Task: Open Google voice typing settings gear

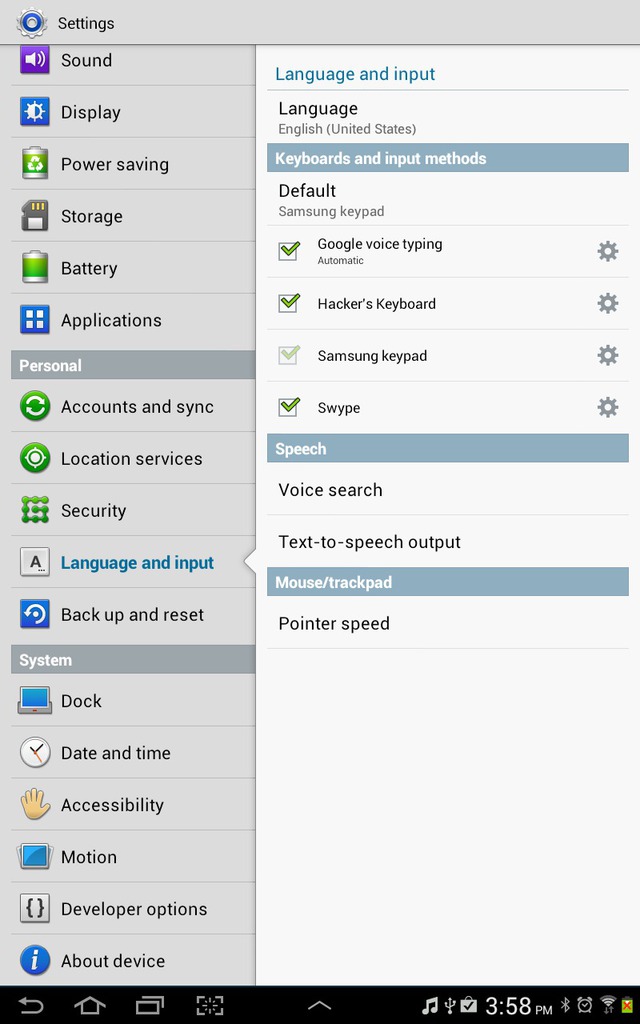Action: pos(607,251)
